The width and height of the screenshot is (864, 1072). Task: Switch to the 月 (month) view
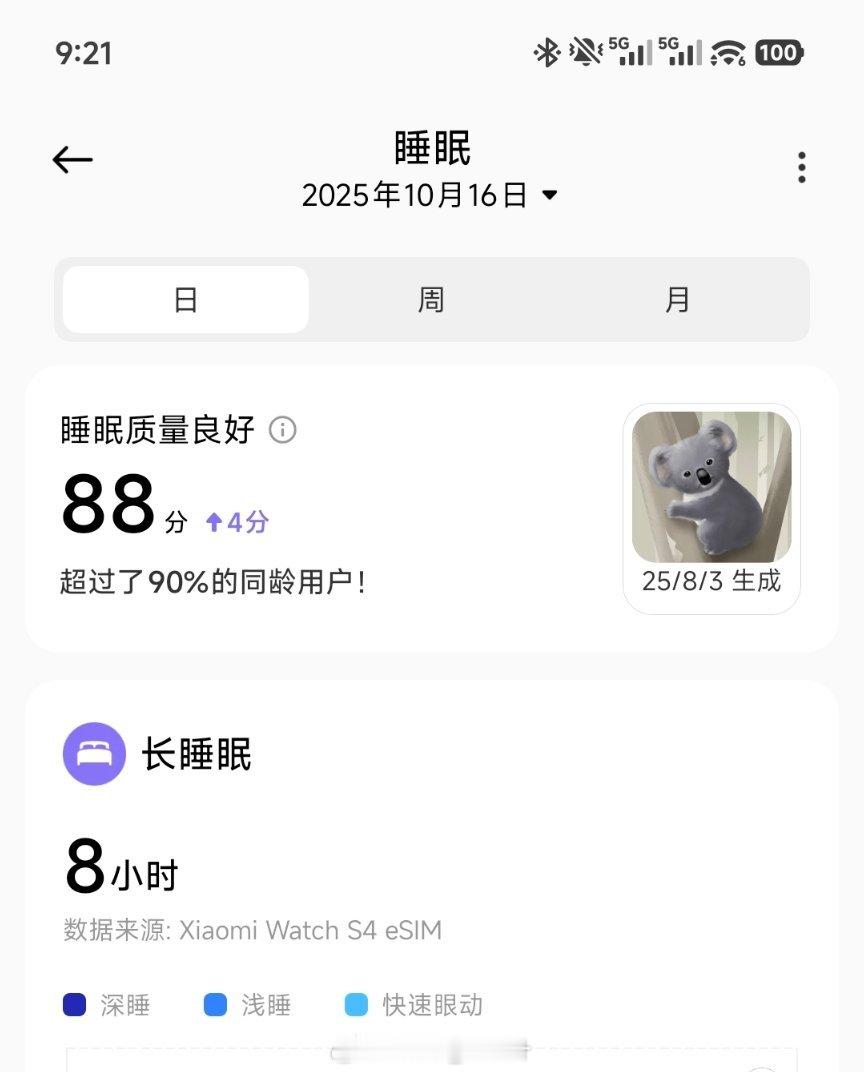click(x=677, y=300)
